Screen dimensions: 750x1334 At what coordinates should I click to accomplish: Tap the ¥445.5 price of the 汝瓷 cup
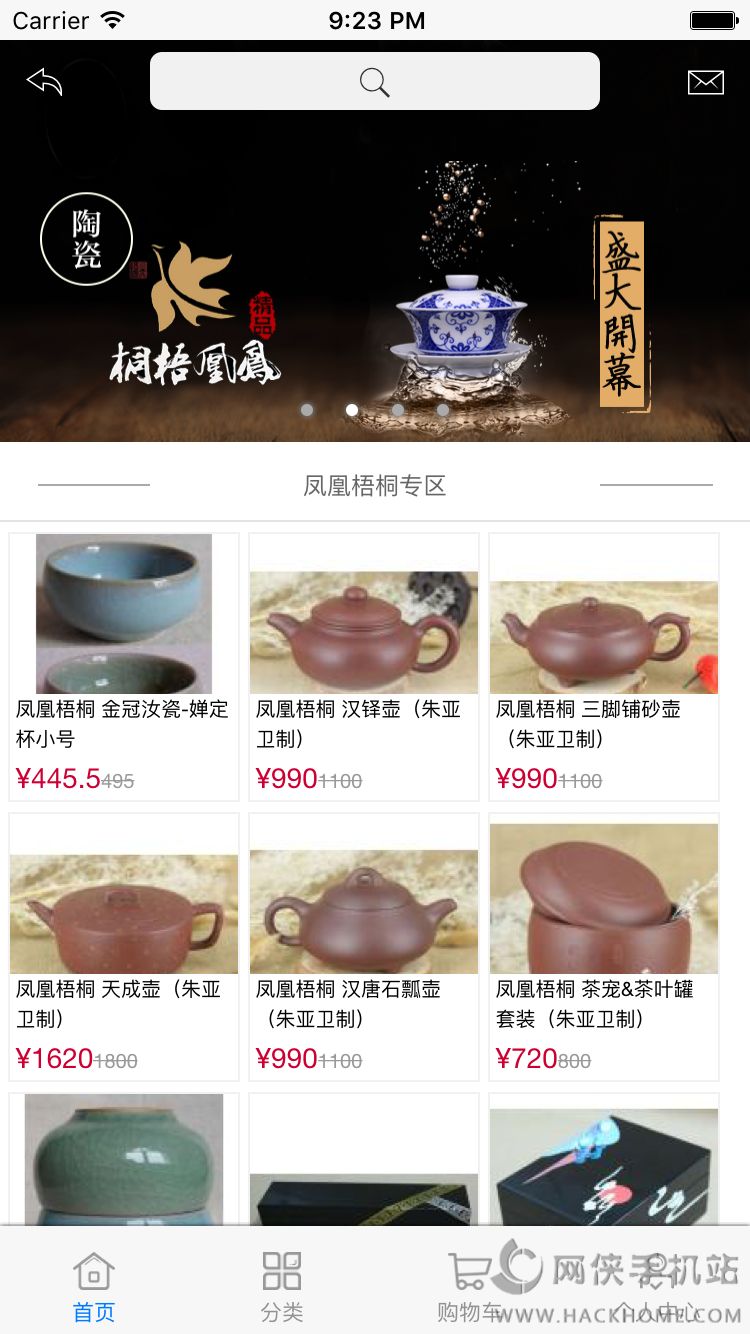[58, 778]
